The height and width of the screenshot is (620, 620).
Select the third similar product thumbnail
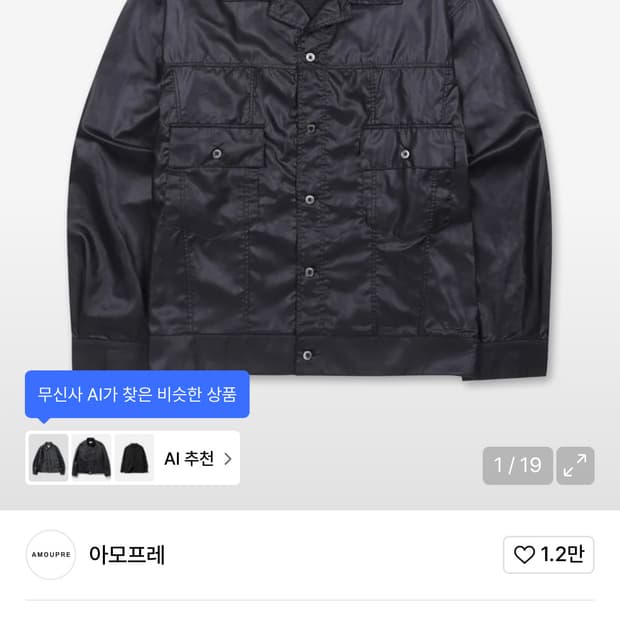tap(134, 459)
